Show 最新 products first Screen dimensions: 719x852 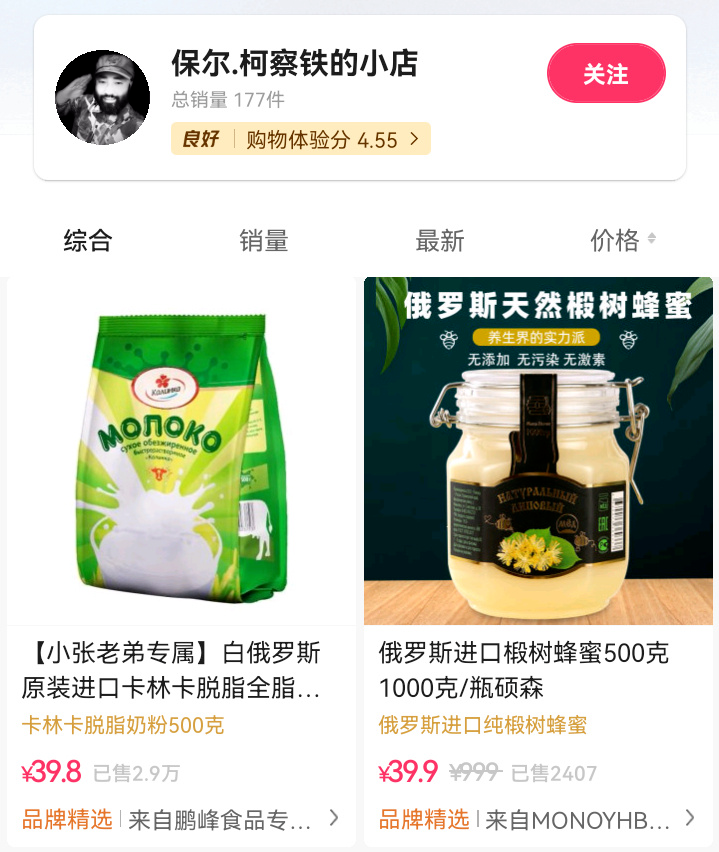click(440, 240)
